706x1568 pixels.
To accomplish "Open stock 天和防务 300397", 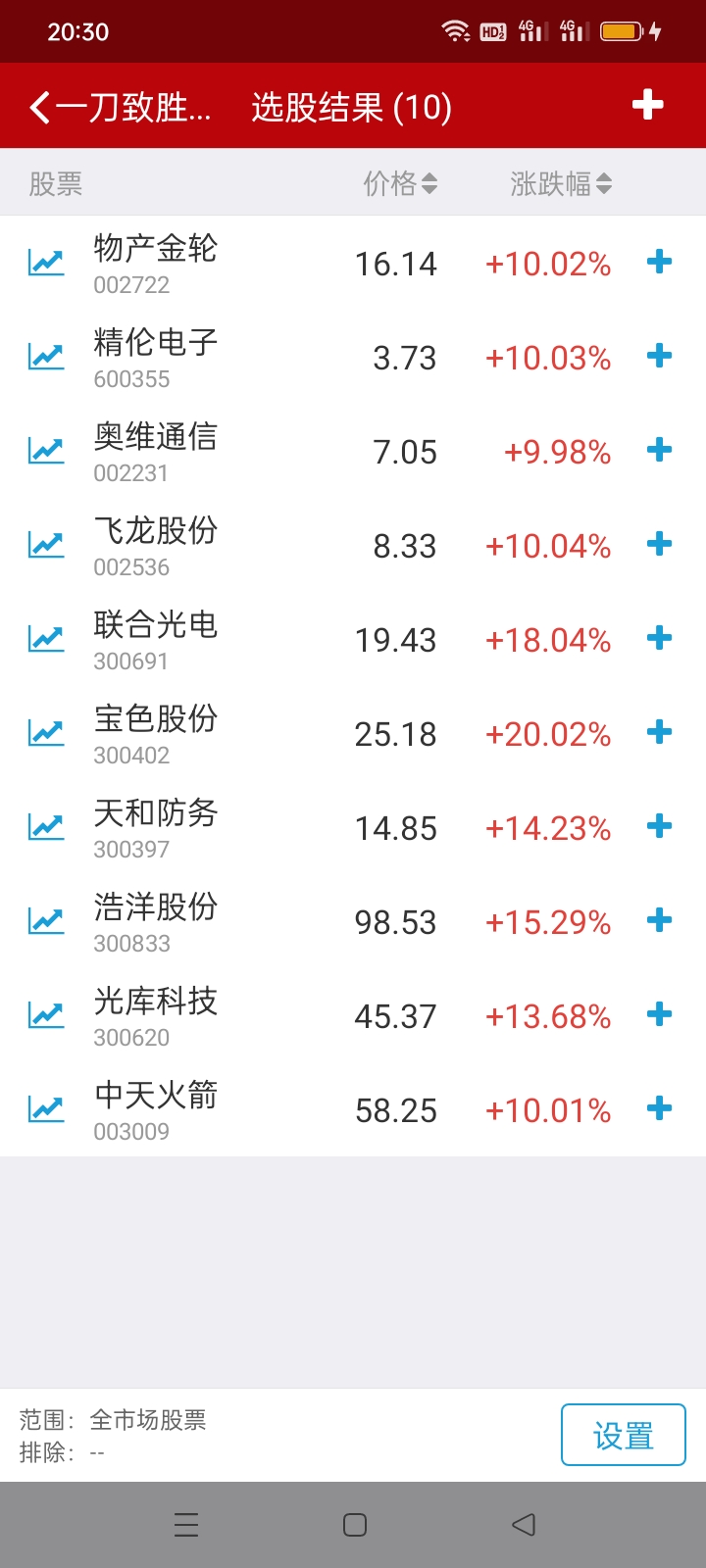I will (x=353, y=827).
